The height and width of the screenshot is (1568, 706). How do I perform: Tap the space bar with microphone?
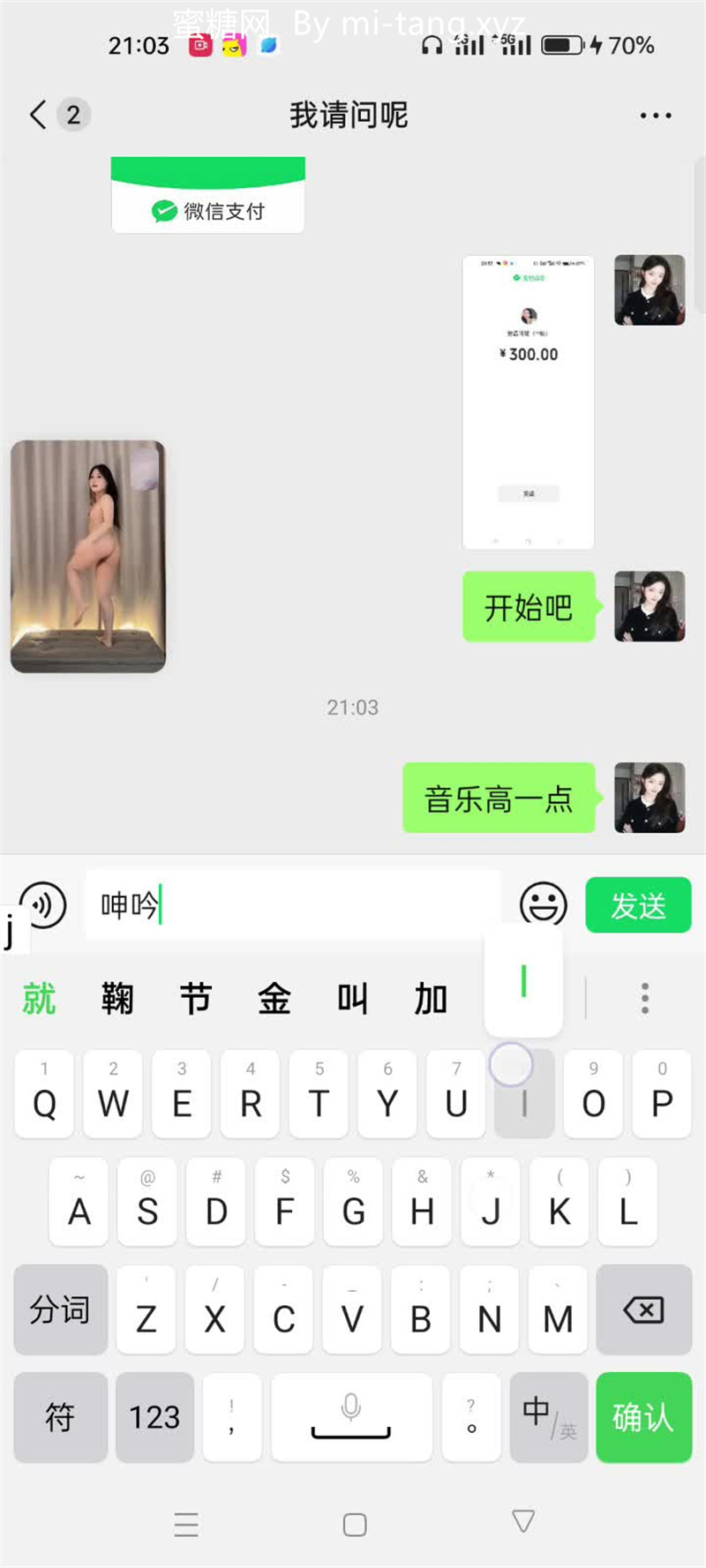coord(351,1417)
